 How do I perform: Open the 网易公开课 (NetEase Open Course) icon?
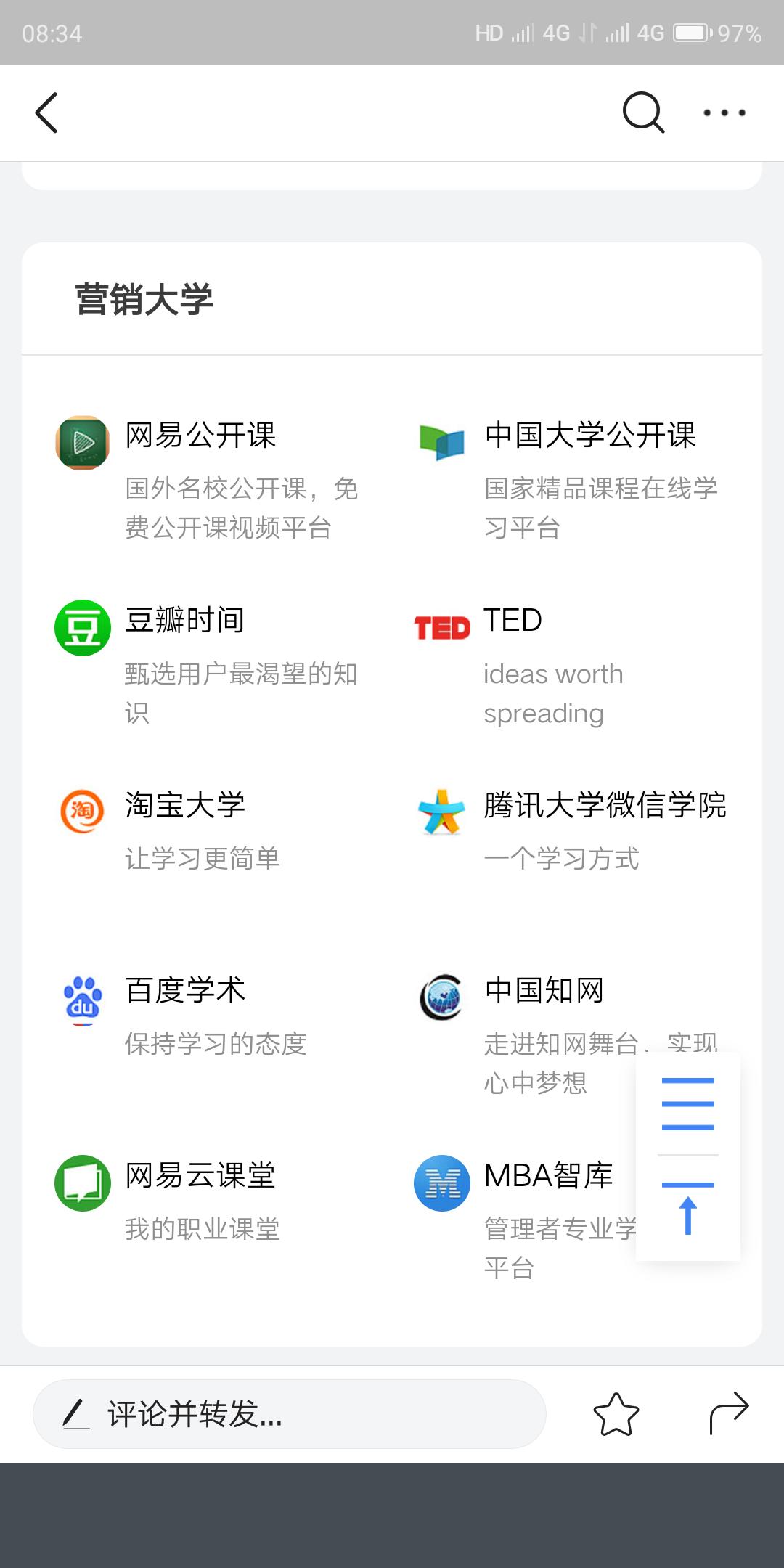tap(82, 443)
